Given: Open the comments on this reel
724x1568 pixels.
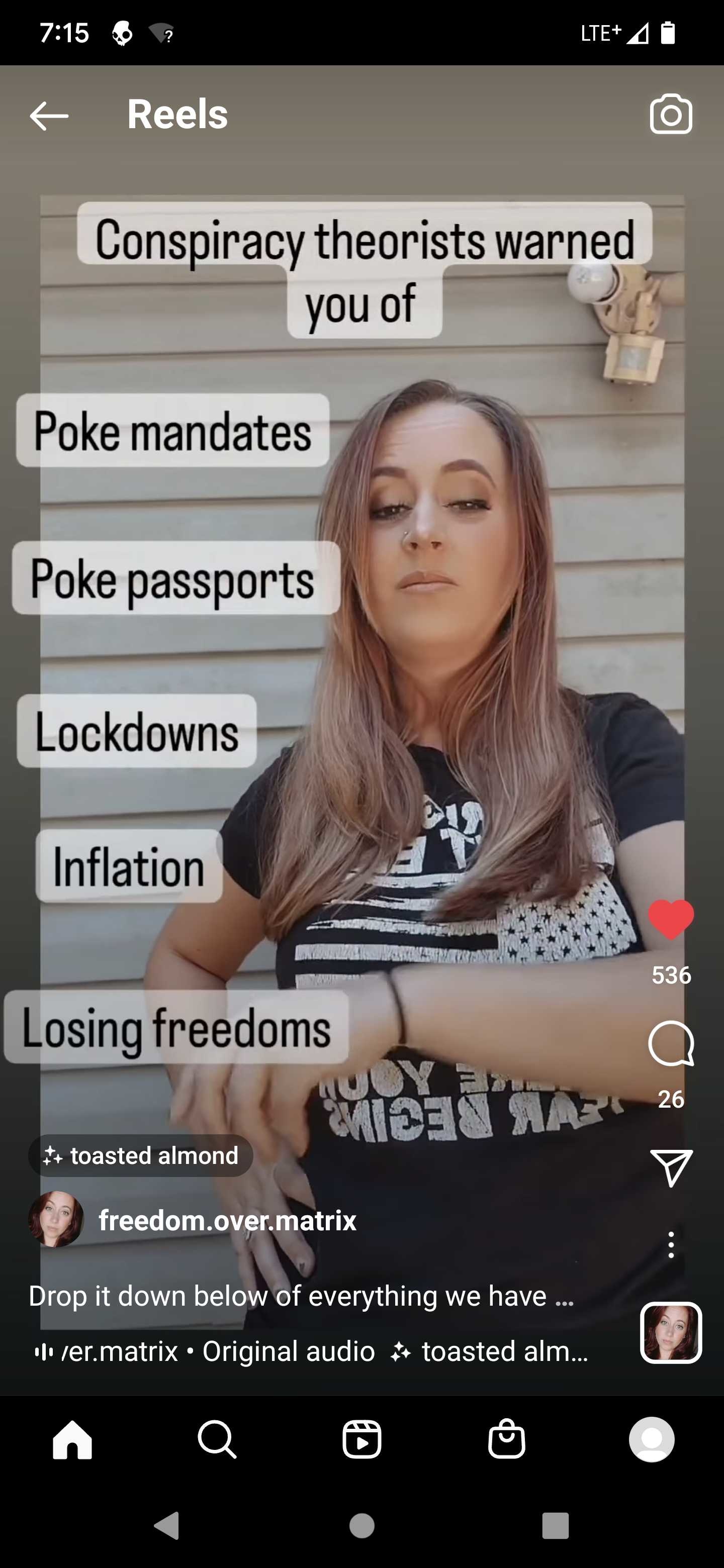Looking at the screenshot, I should coord(671,1043).
